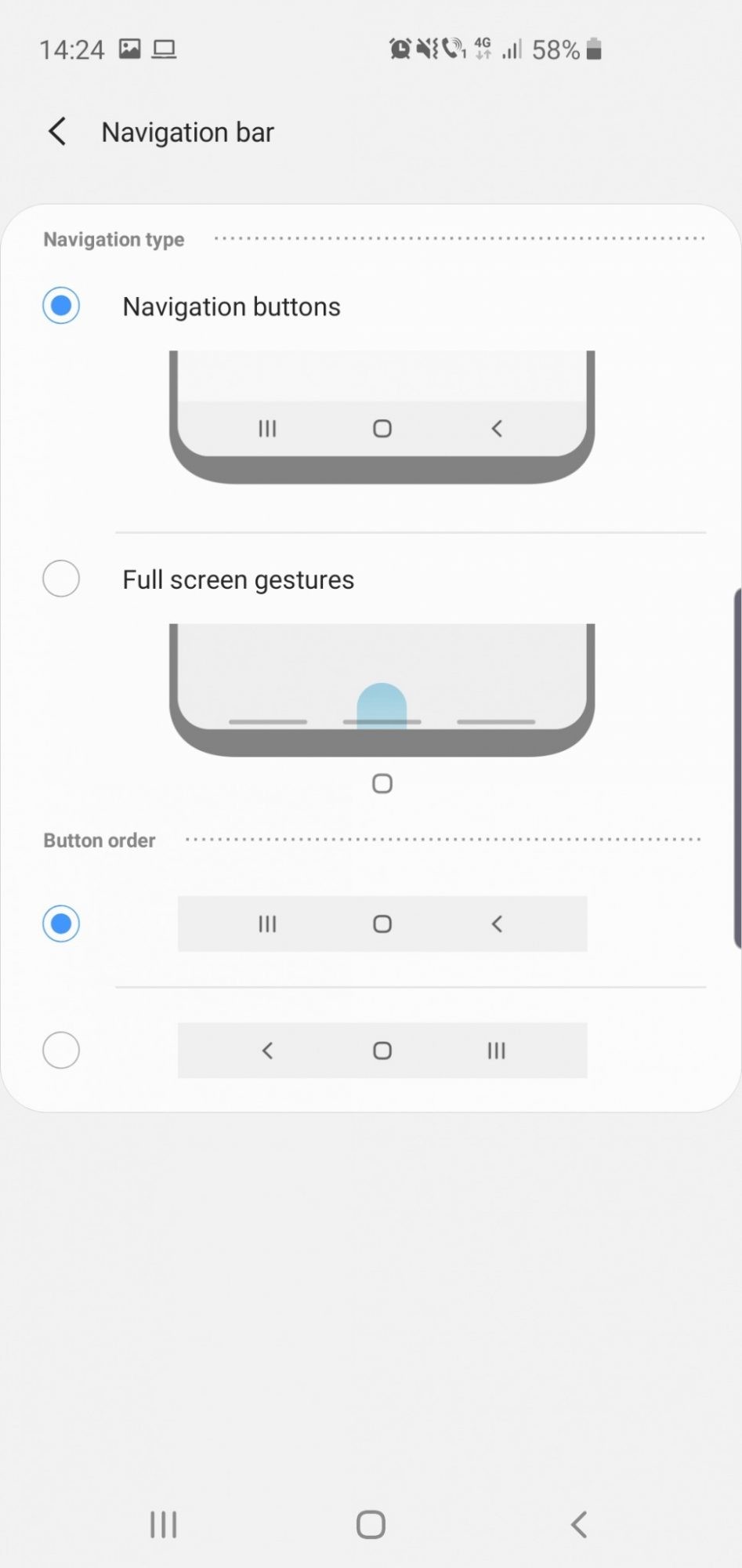
Task: Tap the system home button
Action: (371, 1525)
